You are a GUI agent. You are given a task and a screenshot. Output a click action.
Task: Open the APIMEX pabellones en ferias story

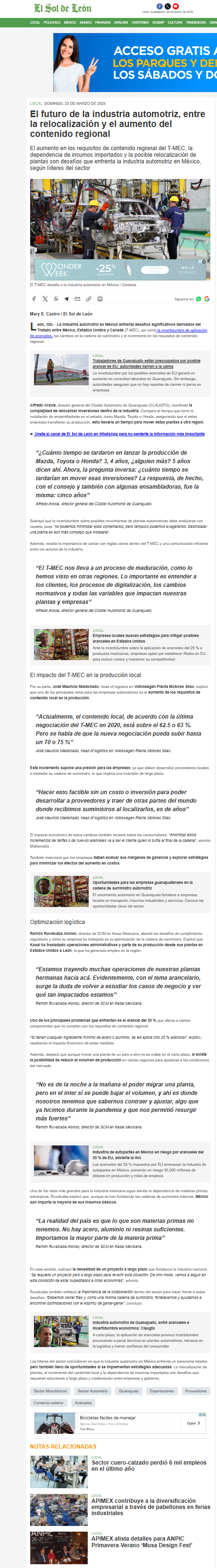pyautogui.click(x=150, y=1507)
